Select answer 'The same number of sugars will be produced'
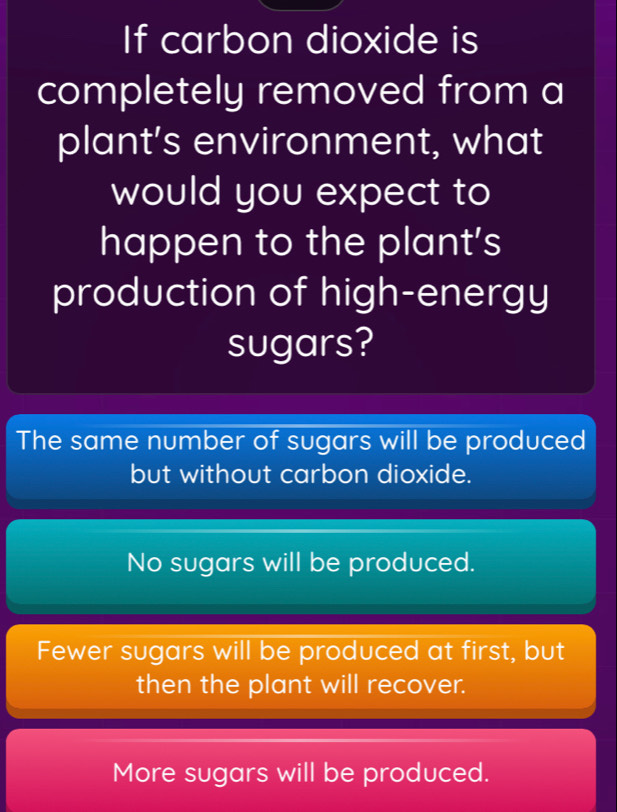617x812 pixels. point(301,457)
